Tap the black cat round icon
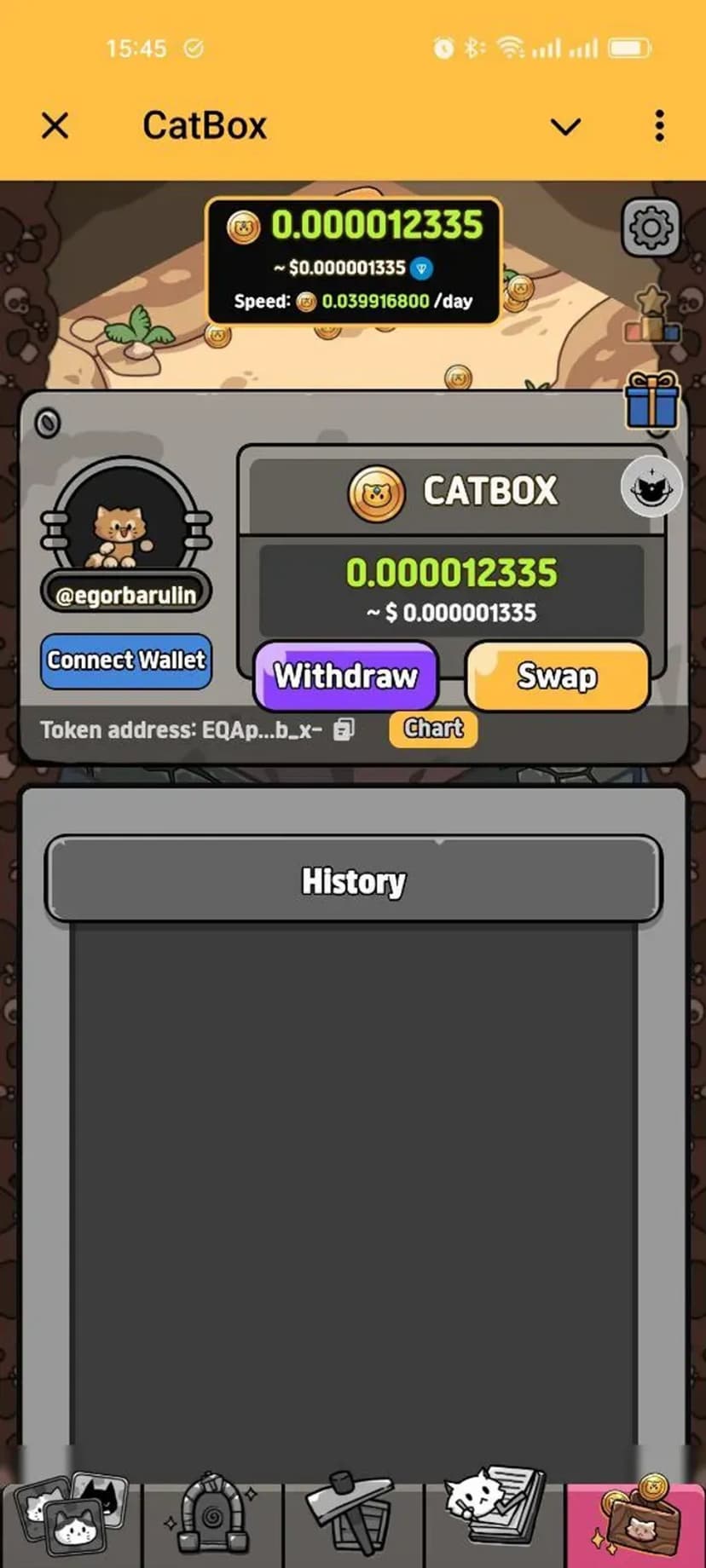Screen dimensions: 706x1568 tap(651, 487)
